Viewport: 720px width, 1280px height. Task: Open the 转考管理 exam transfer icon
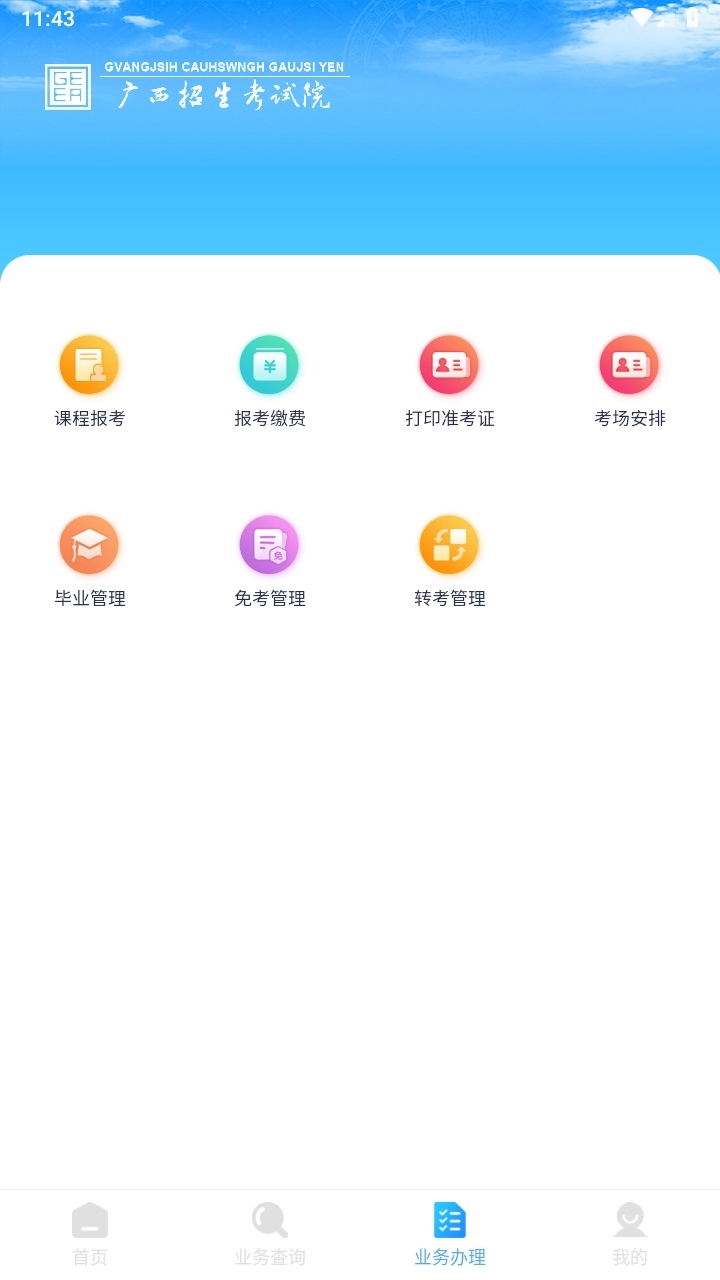[x=449, y=545]
